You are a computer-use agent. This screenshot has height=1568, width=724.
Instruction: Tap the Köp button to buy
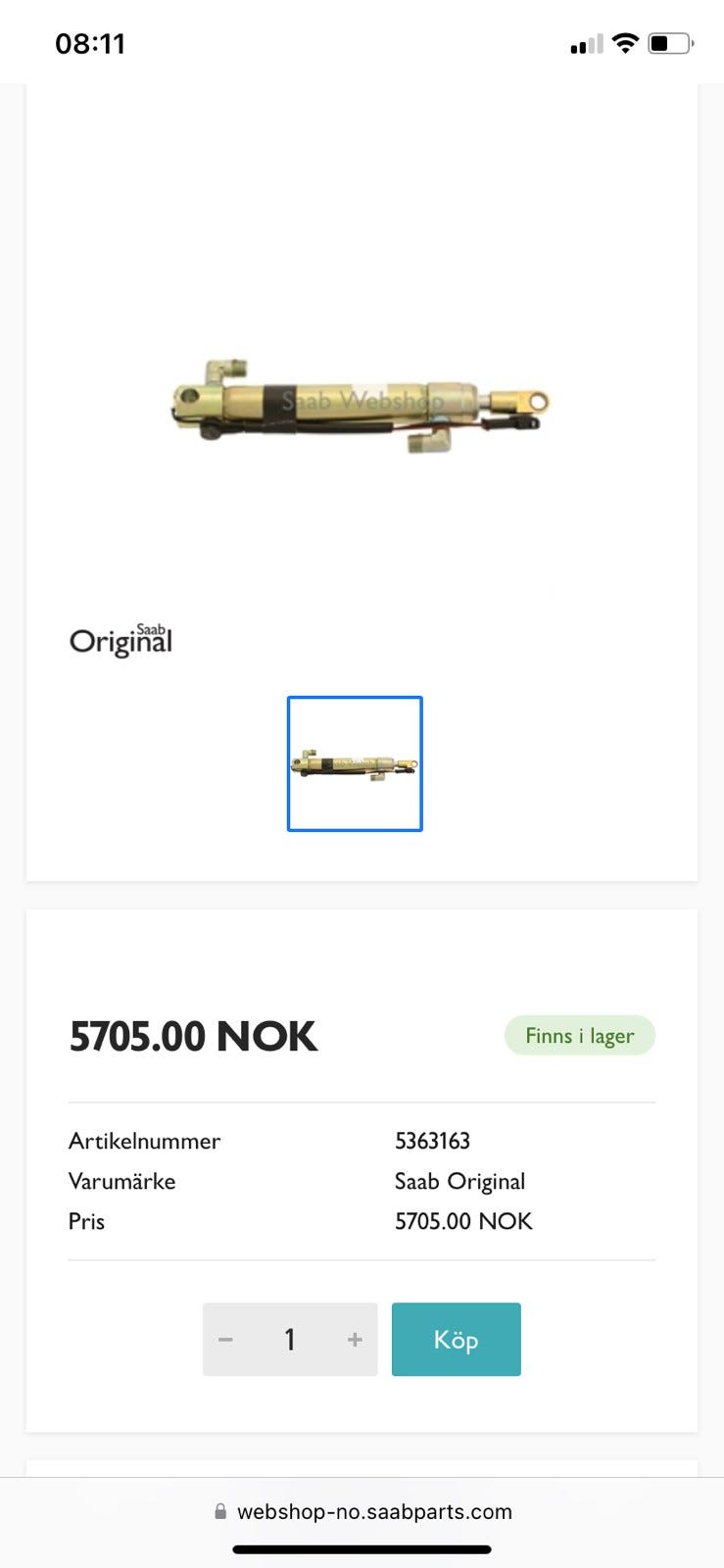pyautogui.click(x=456, y=1339)
